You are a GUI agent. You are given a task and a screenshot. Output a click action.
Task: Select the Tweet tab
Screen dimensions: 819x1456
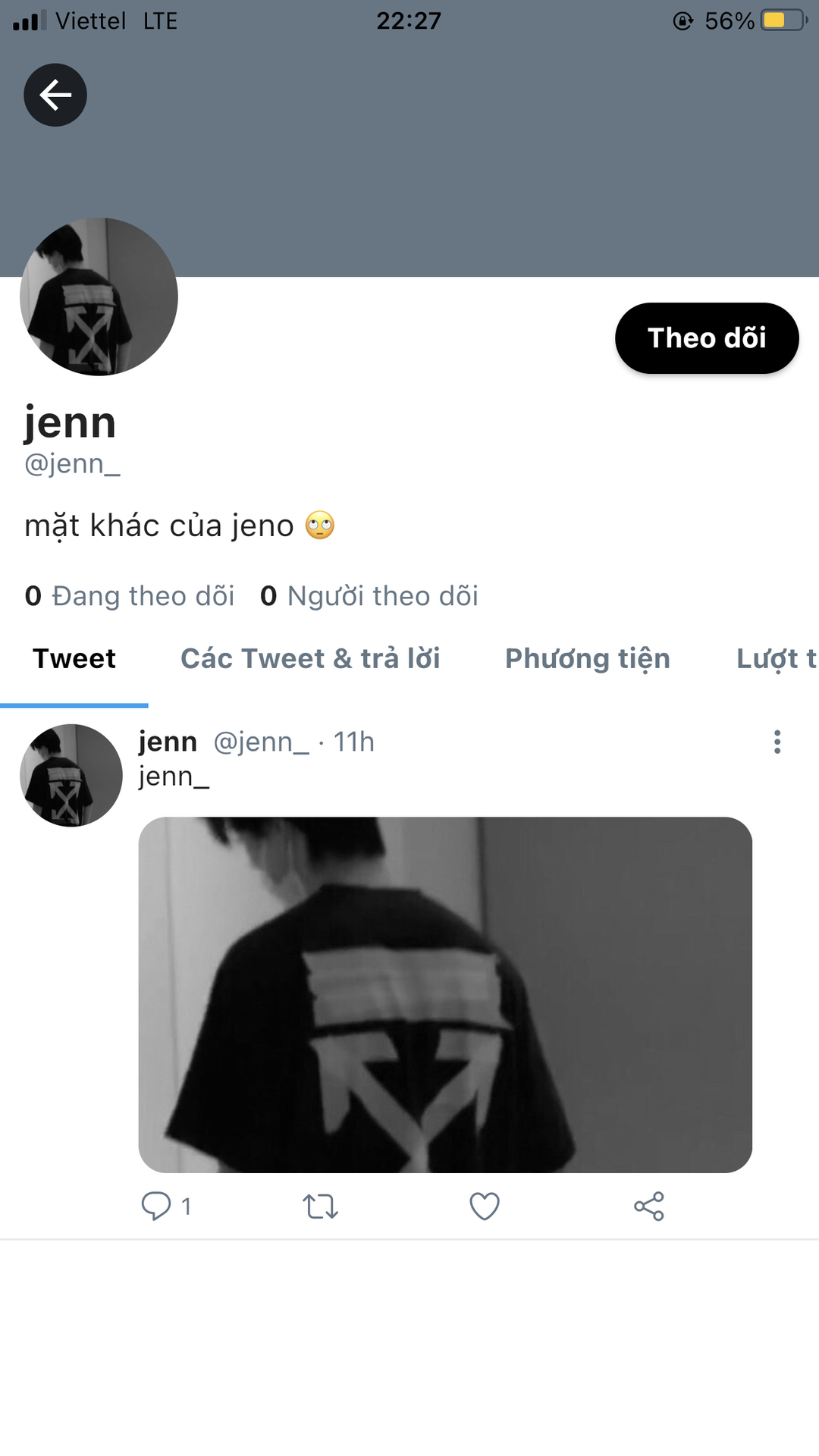pos(74,659)
